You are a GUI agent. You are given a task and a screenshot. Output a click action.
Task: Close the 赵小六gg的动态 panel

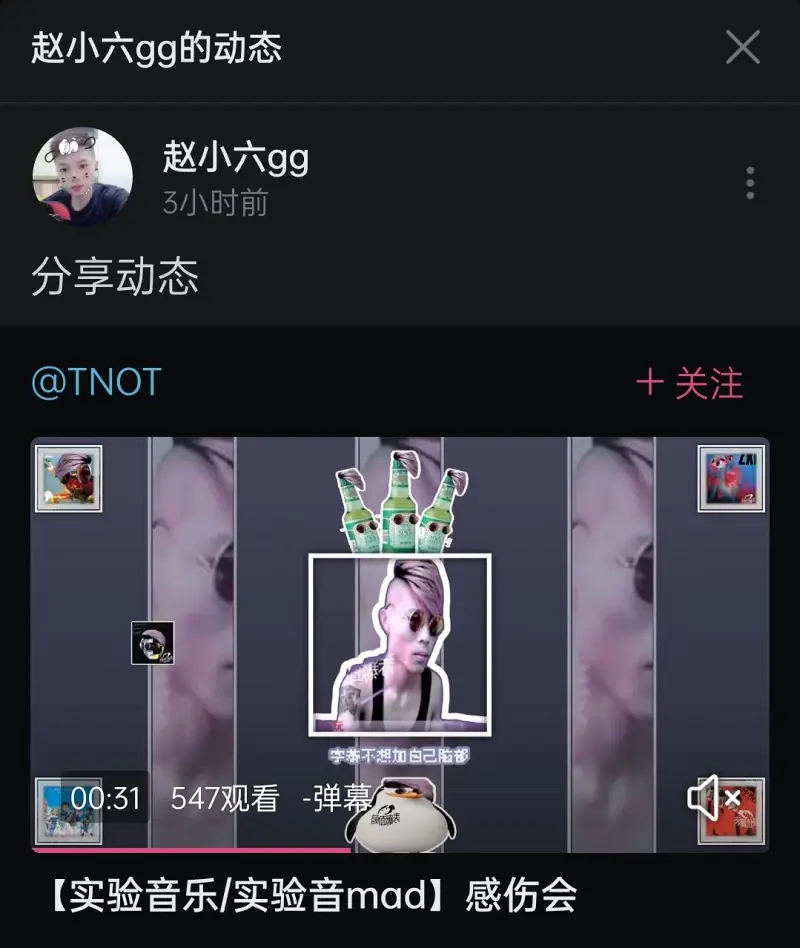742,47
